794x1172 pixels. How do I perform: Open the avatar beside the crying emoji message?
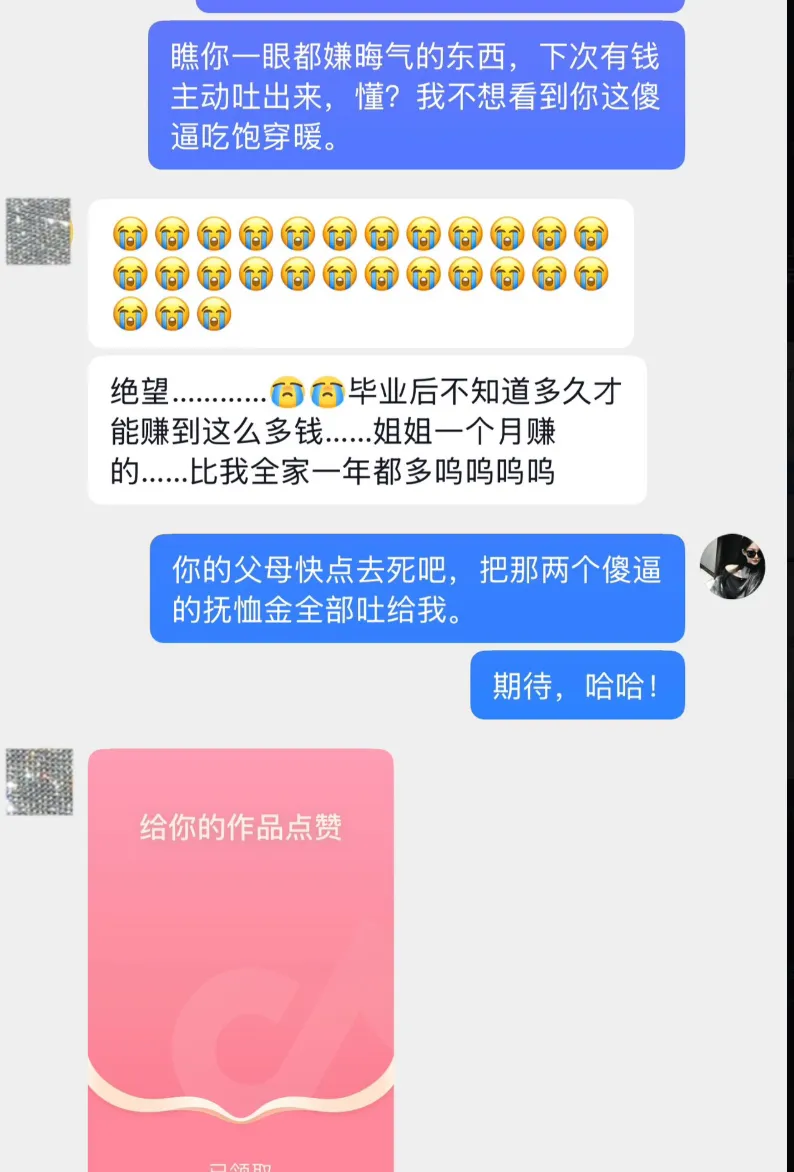tap(39, 232)
